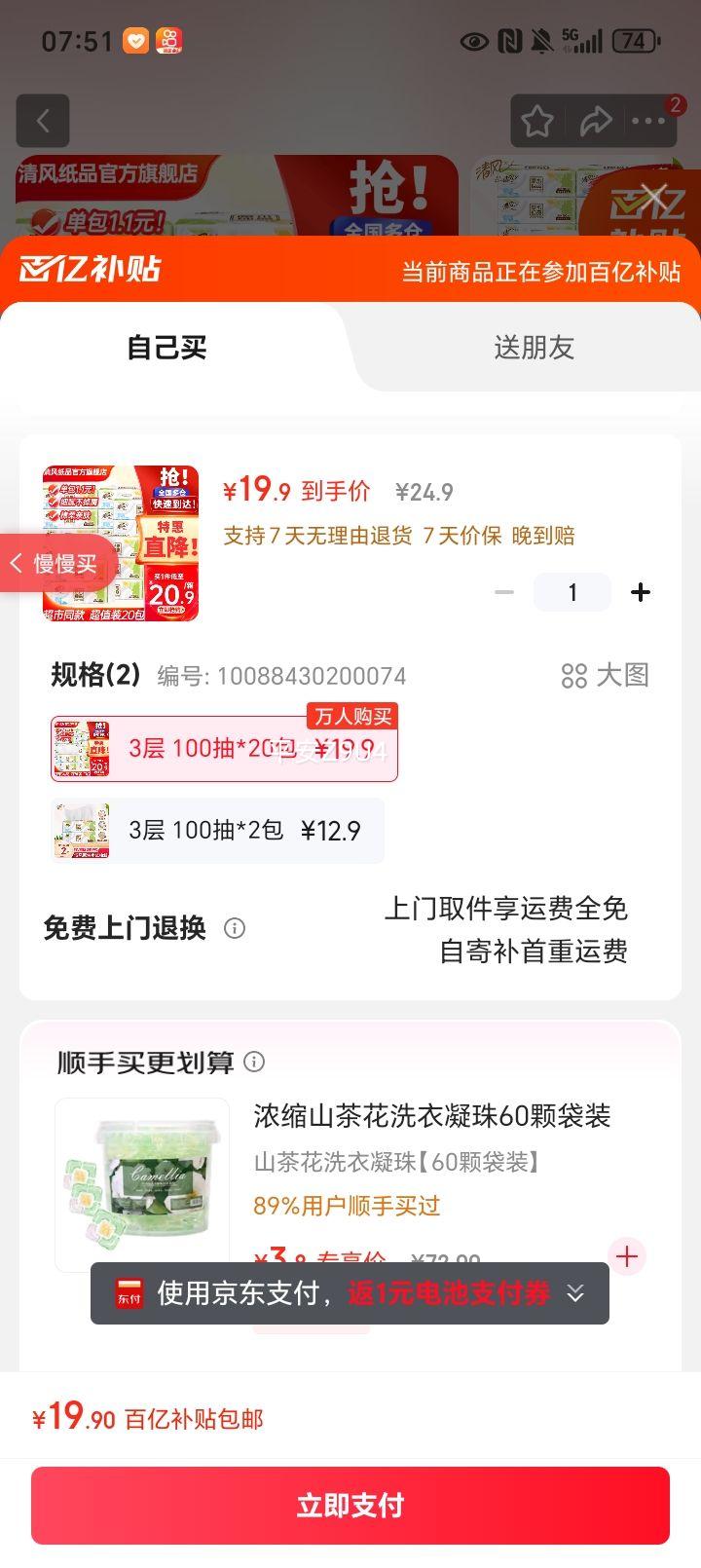
Task: Expand the 京东支付 coupon banner
Action: coord(575,1293)
